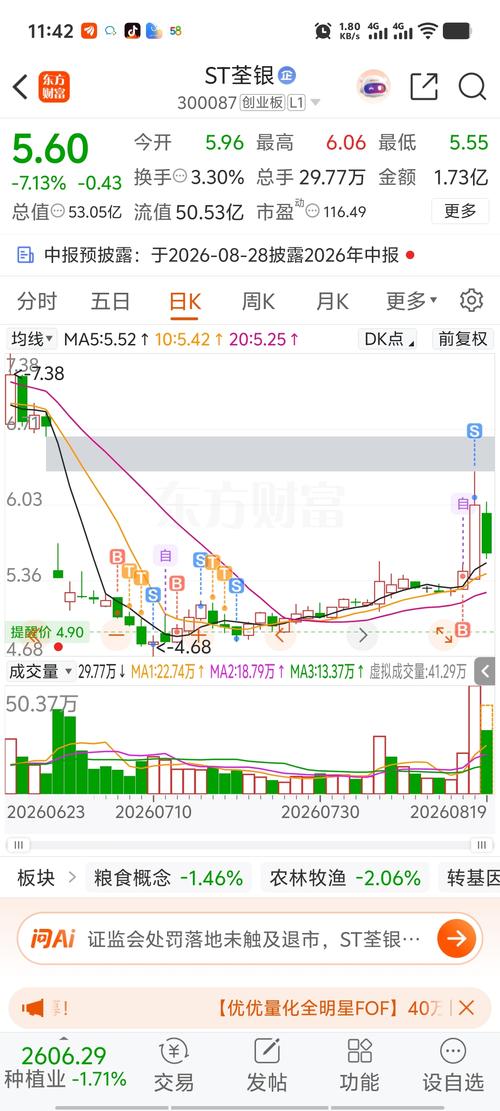Change the 前复权 adjustment setting
500x1111 pixels.
pyautogui.click(x=462, y=339)
